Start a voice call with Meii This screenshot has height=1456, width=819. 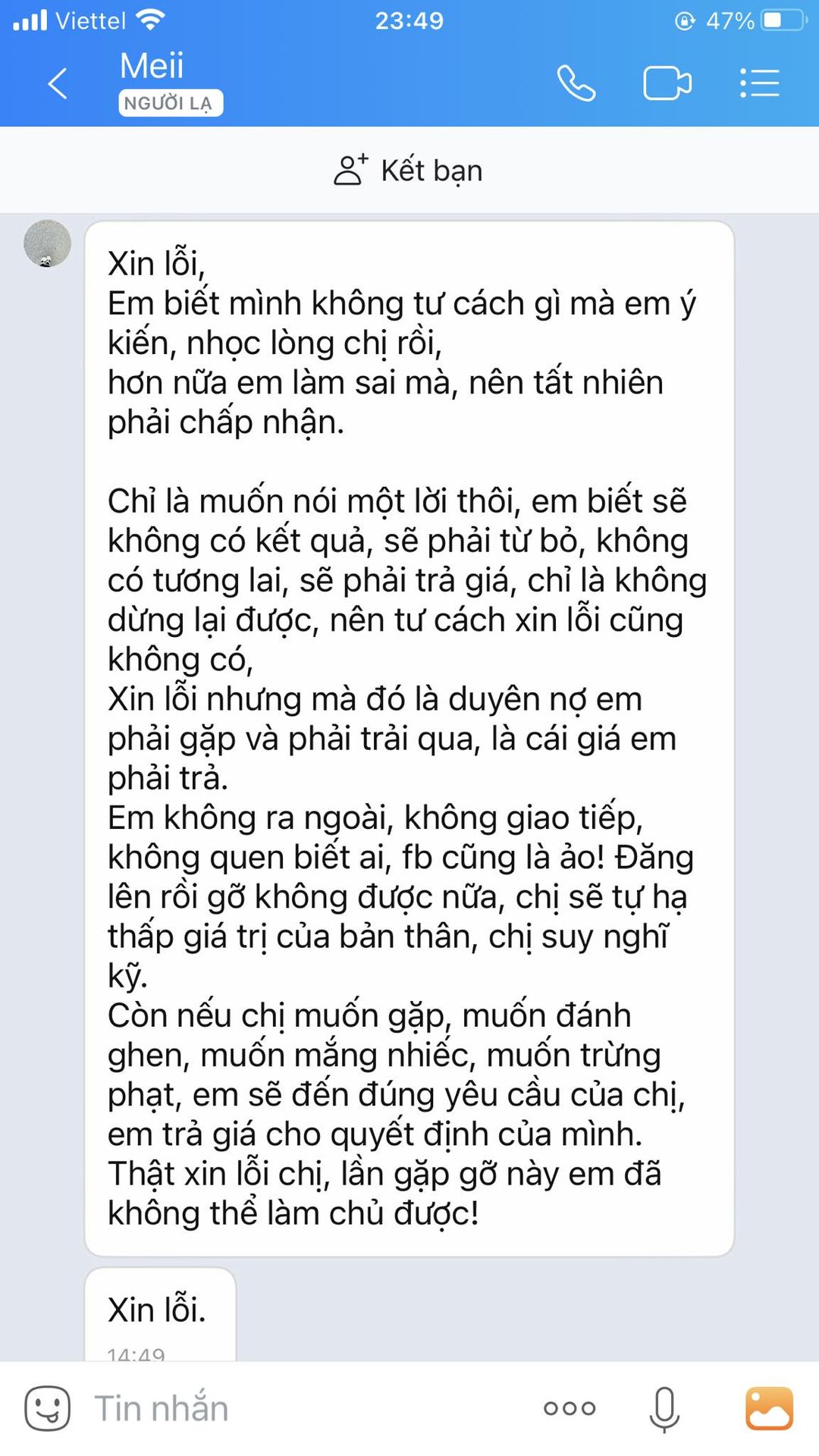point(576,83)
